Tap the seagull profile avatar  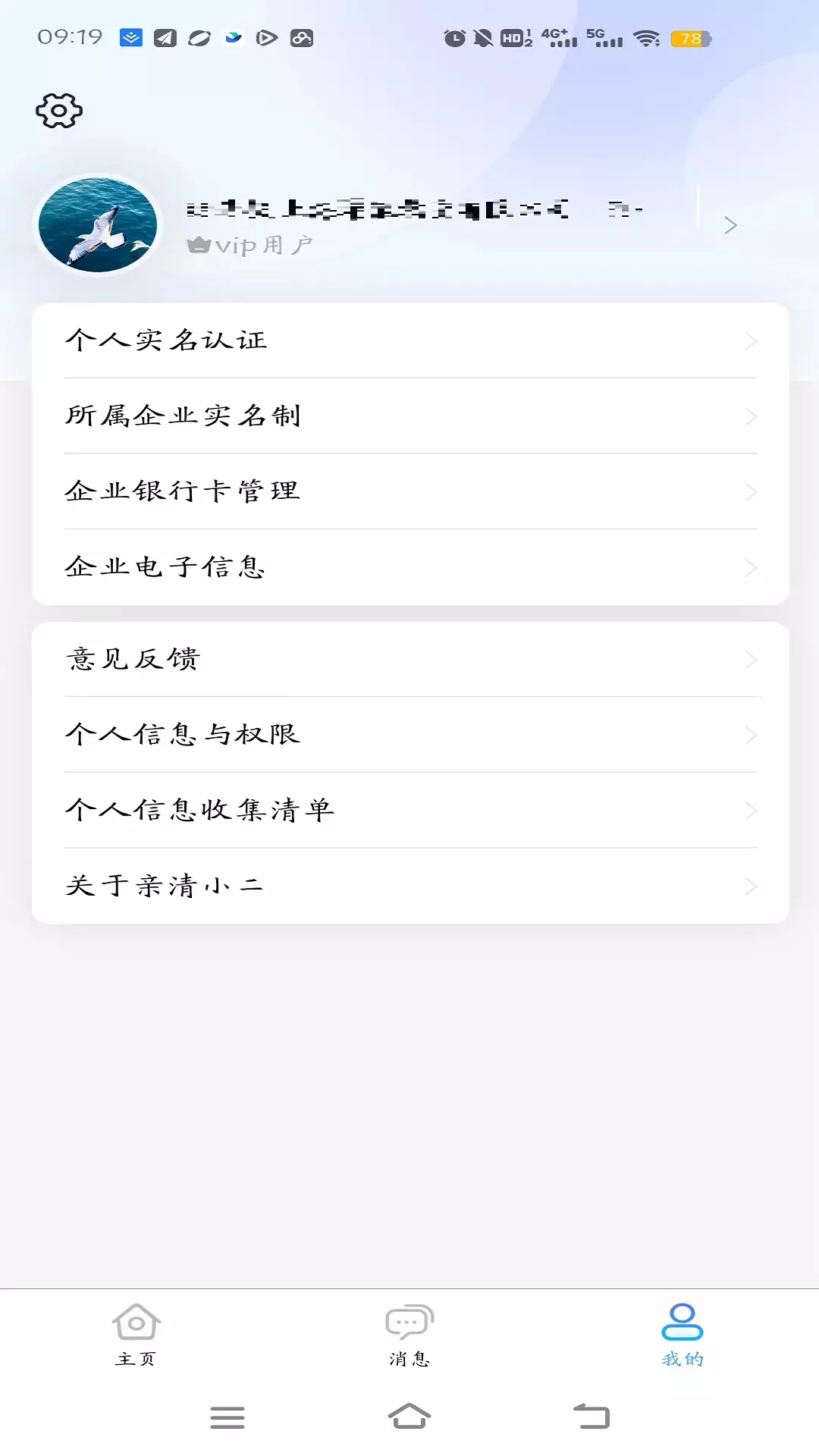pyautogui.click(x=99, y=224)
